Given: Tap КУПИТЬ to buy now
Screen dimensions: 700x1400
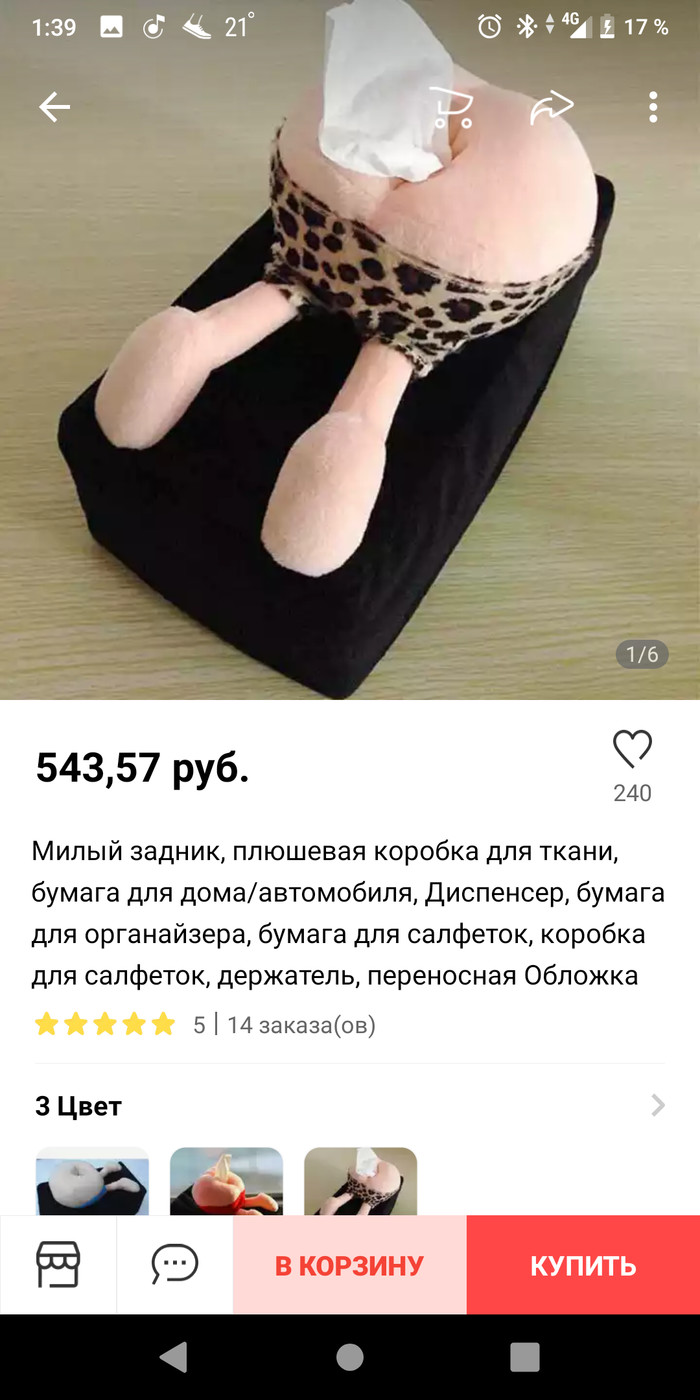Looking at the screenshot, I should [x=583, y=1265].
